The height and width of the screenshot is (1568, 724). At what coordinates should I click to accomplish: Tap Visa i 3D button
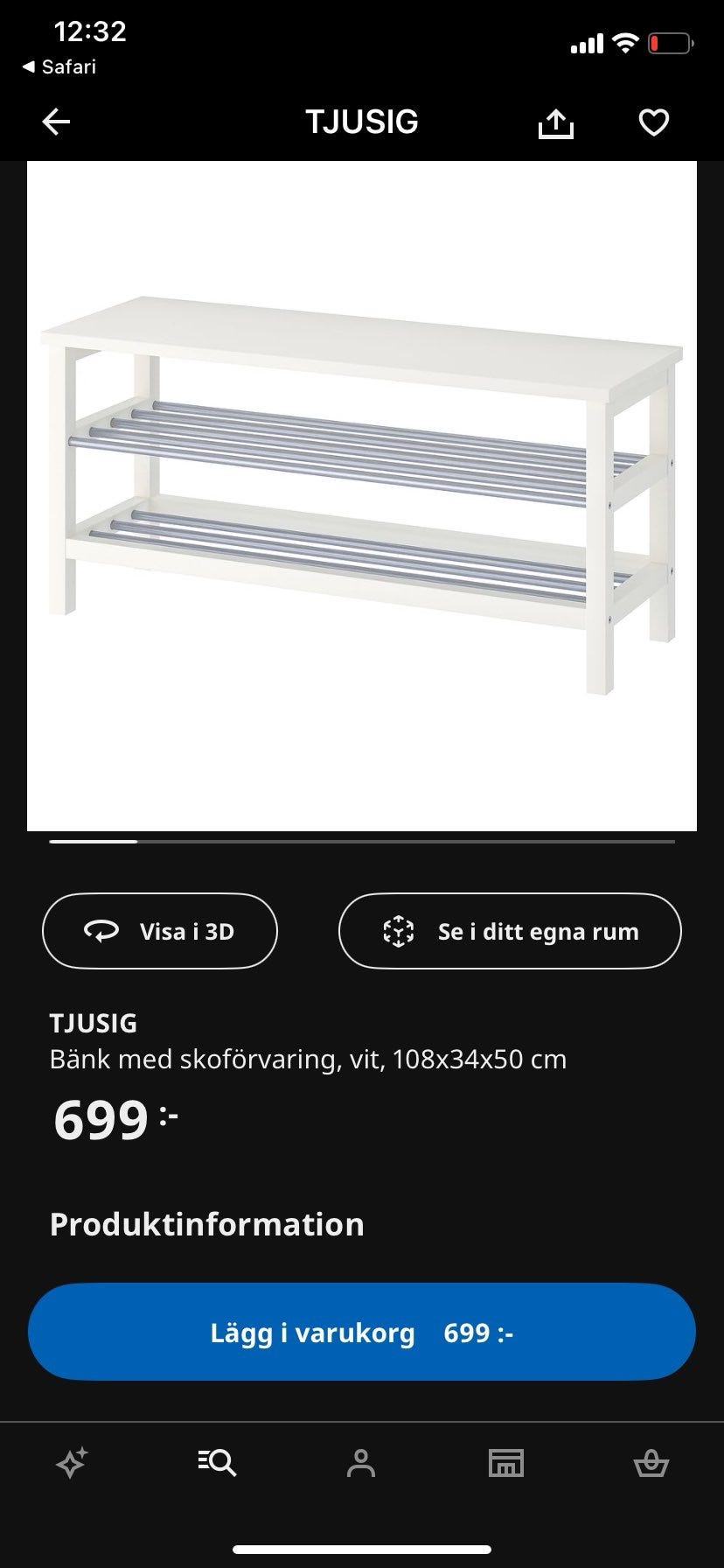(160, 931)
